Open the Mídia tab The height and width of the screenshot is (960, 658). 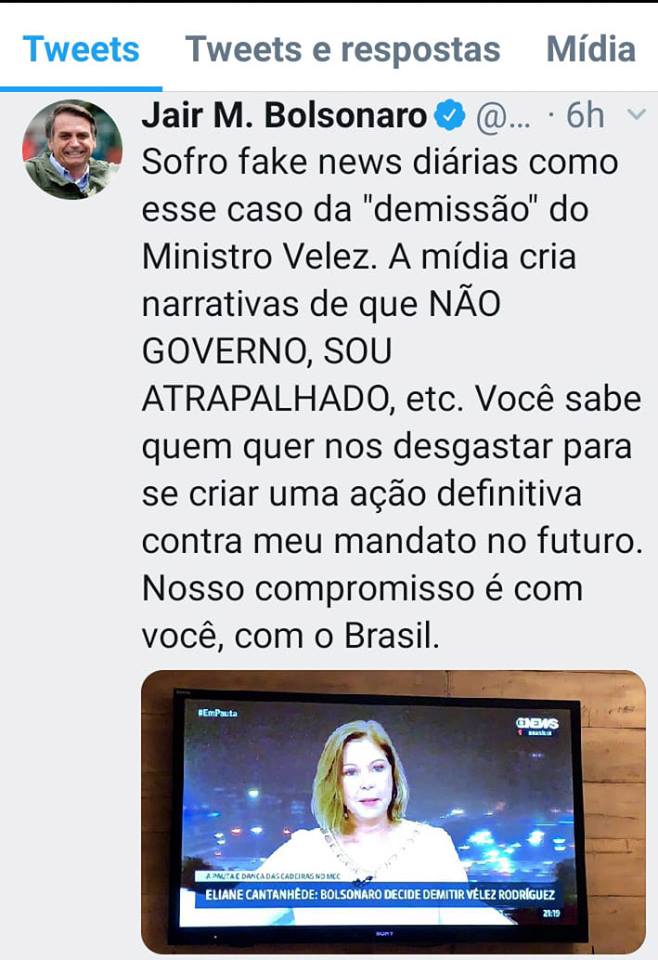[590, 48]
